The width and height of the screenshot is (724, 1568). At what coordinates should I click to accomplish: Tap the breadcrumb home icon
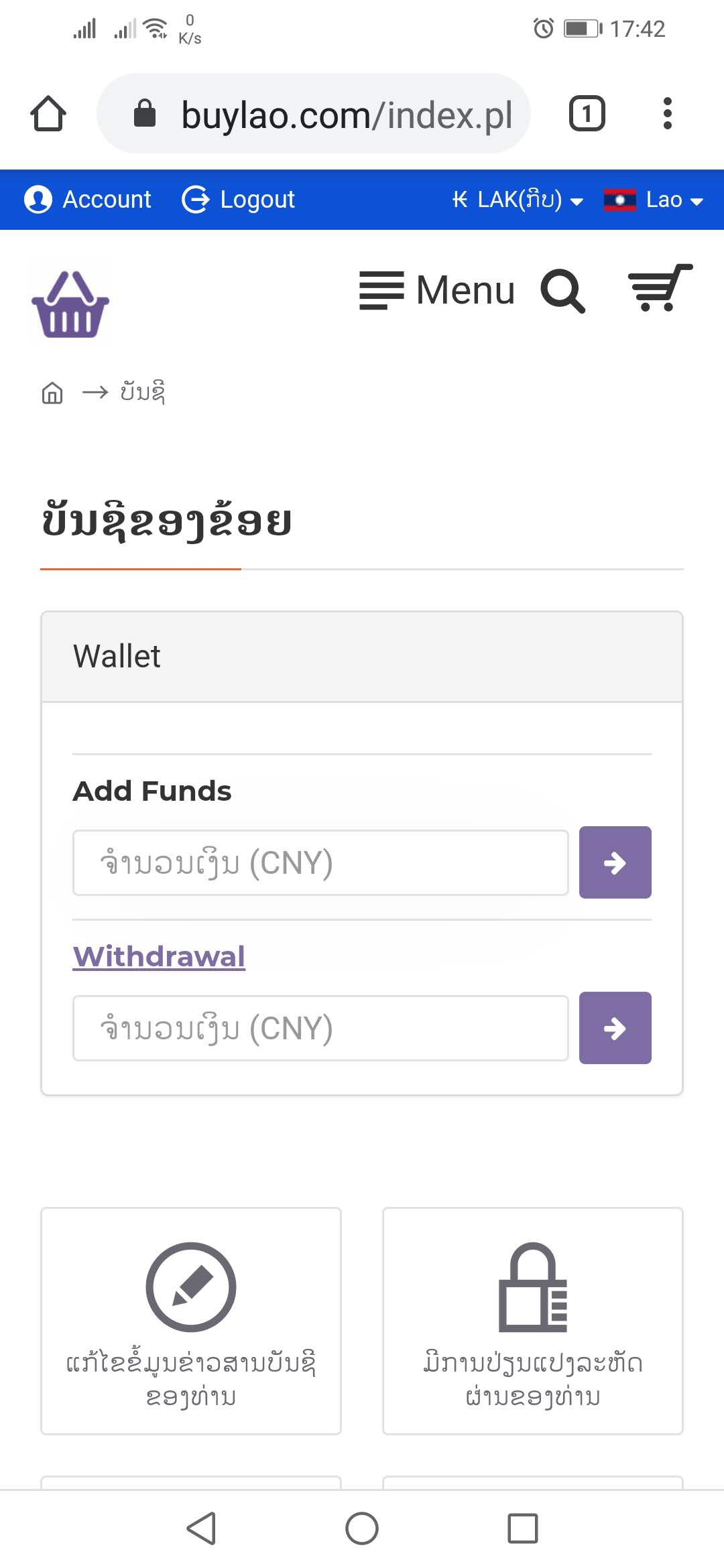click(52, 393)
